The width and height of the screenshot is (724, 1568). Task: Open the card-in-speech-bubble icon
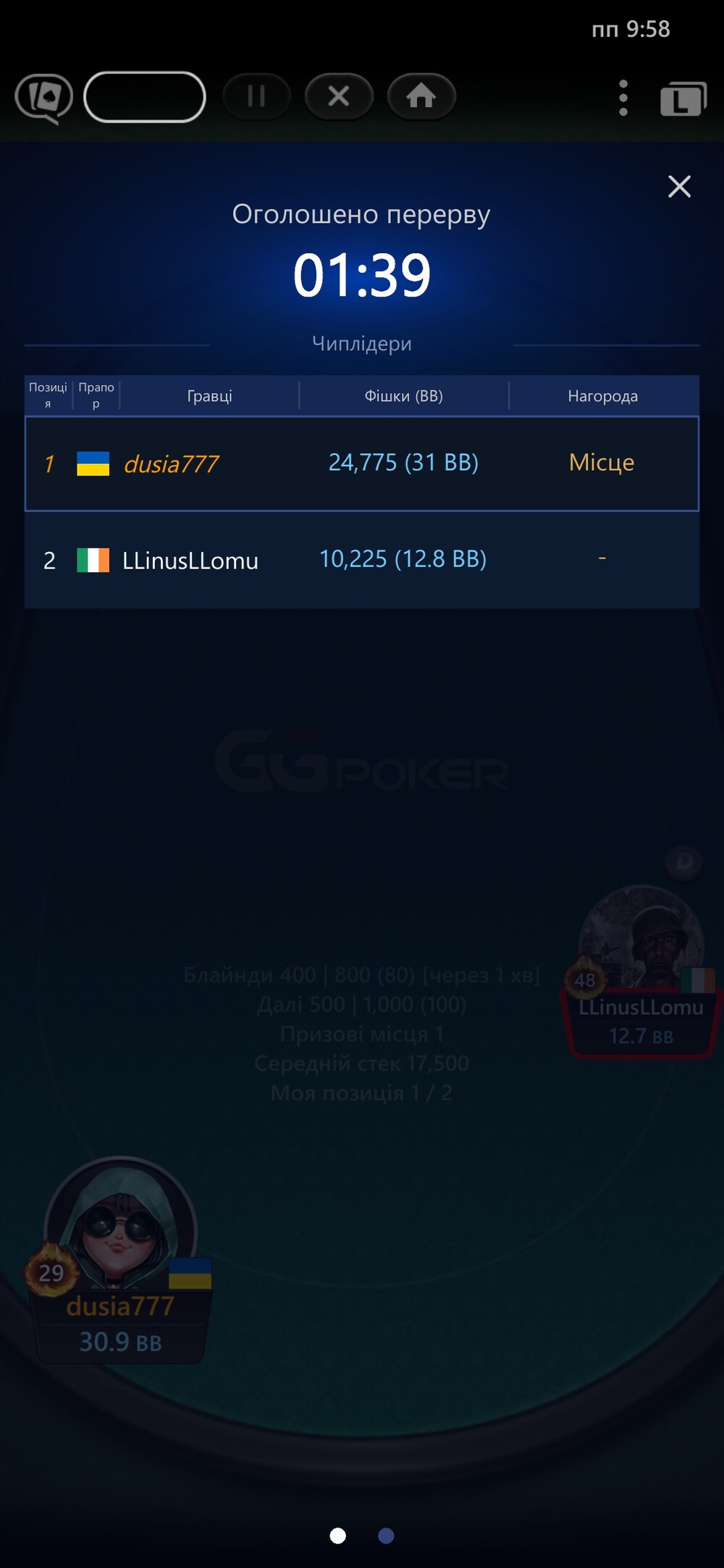coord(44,98)
